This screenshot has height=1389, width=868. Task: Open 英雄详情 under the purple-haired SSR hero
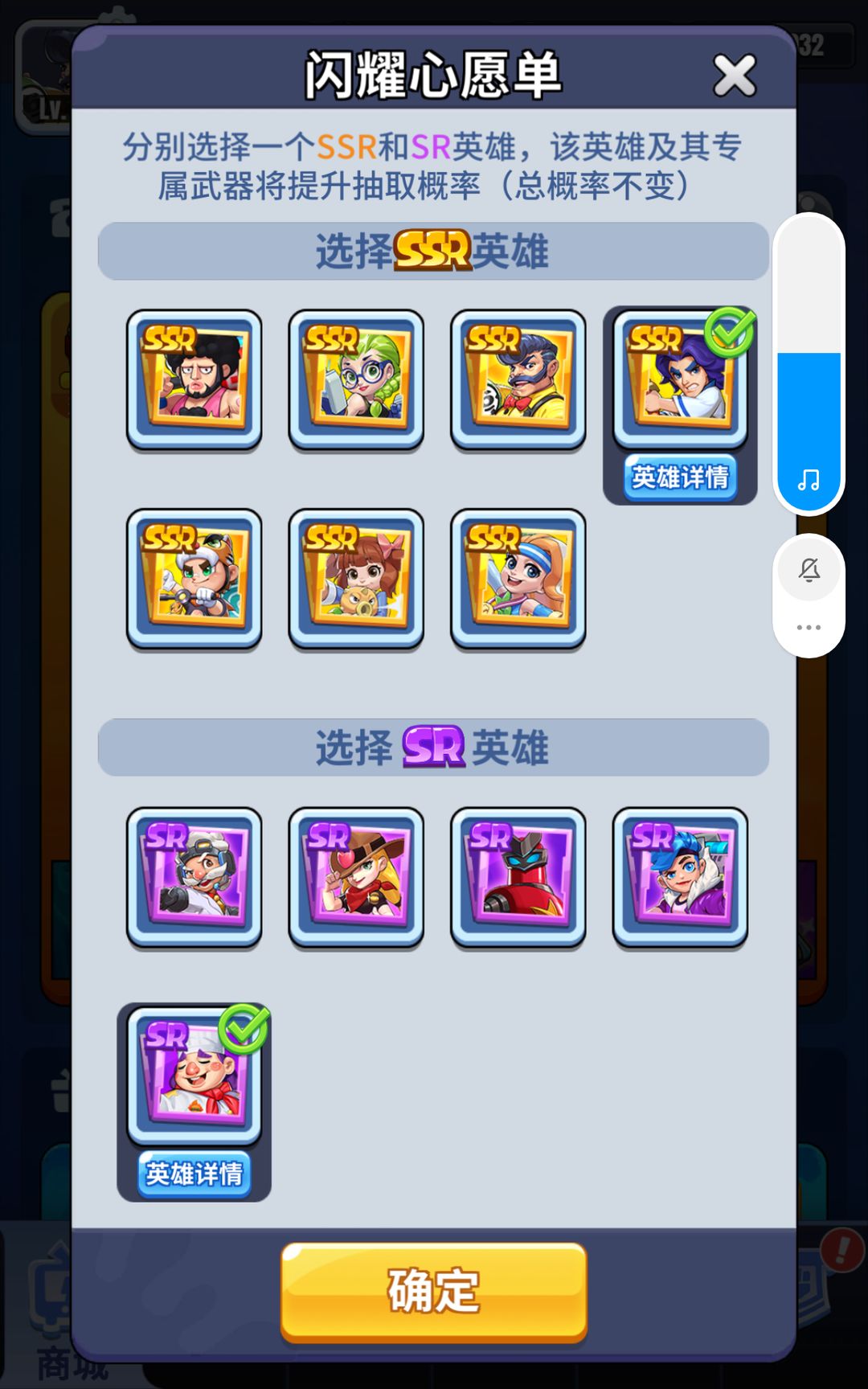680,477
